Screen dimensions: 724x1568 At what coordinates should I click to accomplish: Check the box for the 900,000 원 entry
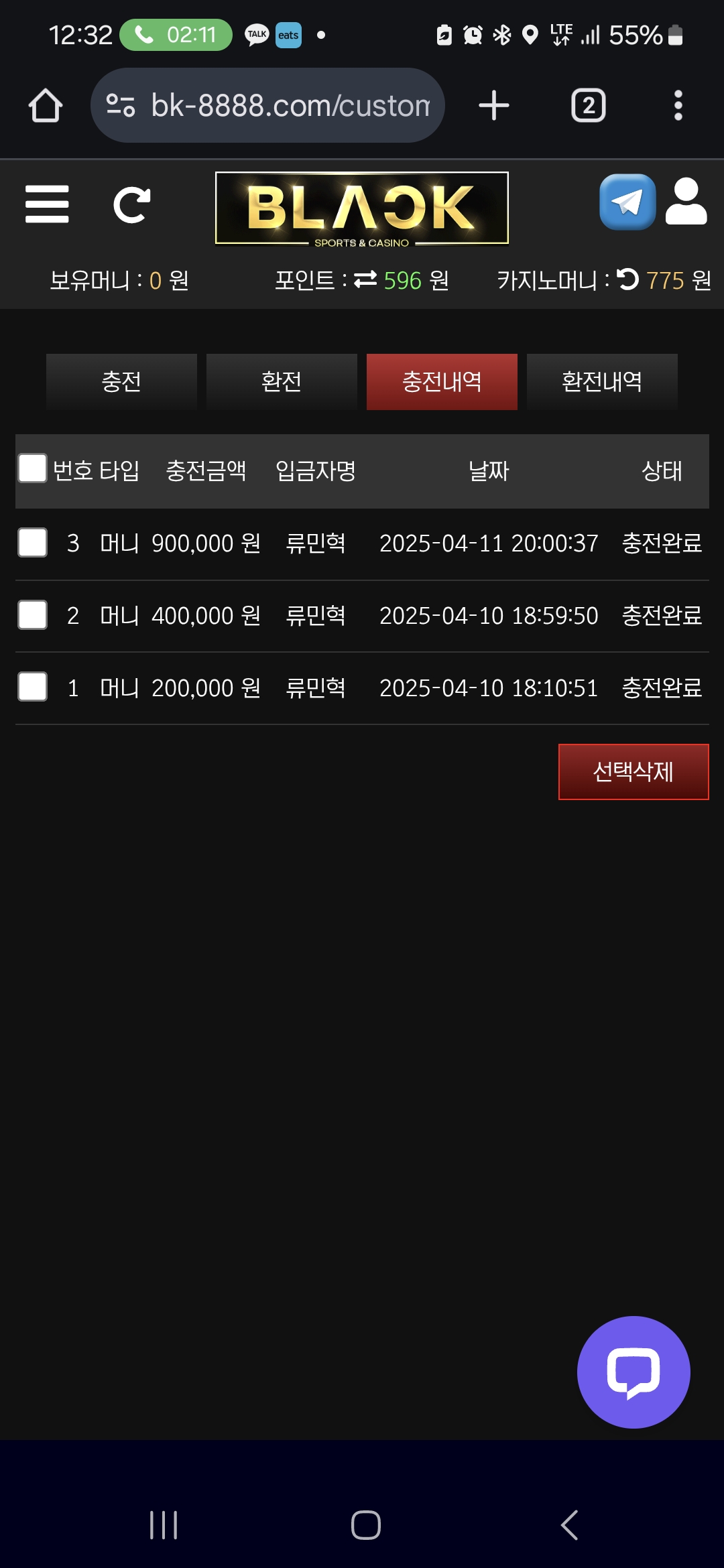[32, 542]
